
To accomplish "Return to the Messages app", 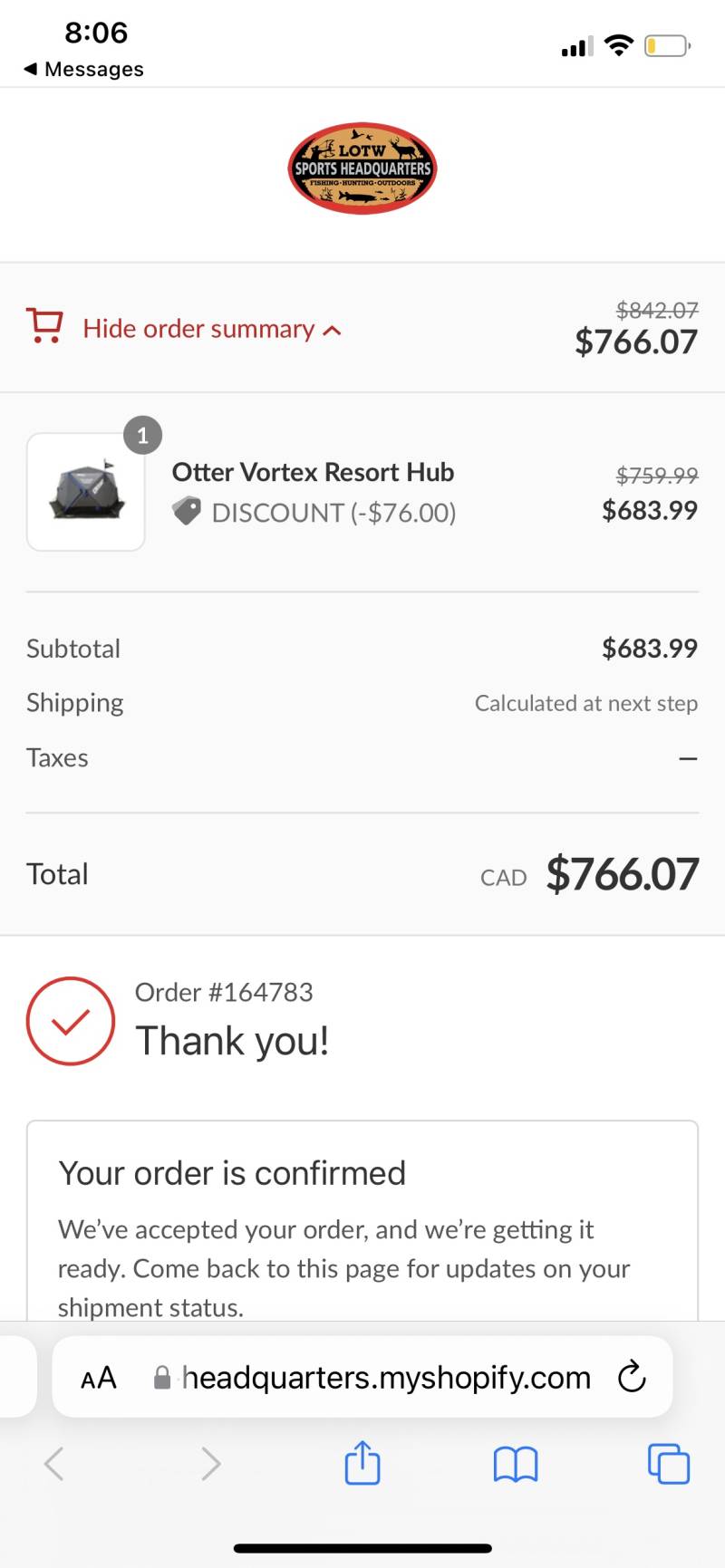I will pyautogui.click(x=83, y=69).
